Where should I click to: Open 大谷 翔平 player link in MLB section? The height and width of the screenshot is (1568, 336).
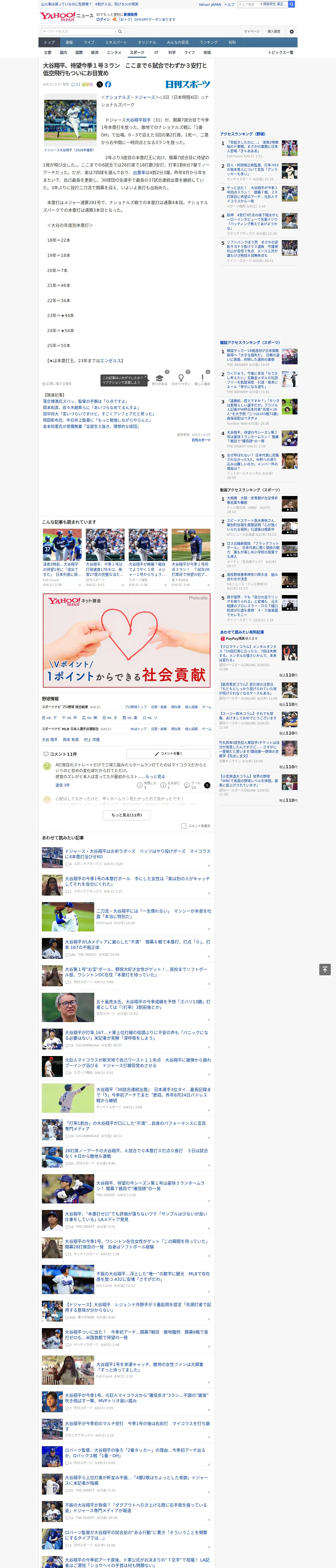point(50,740)
